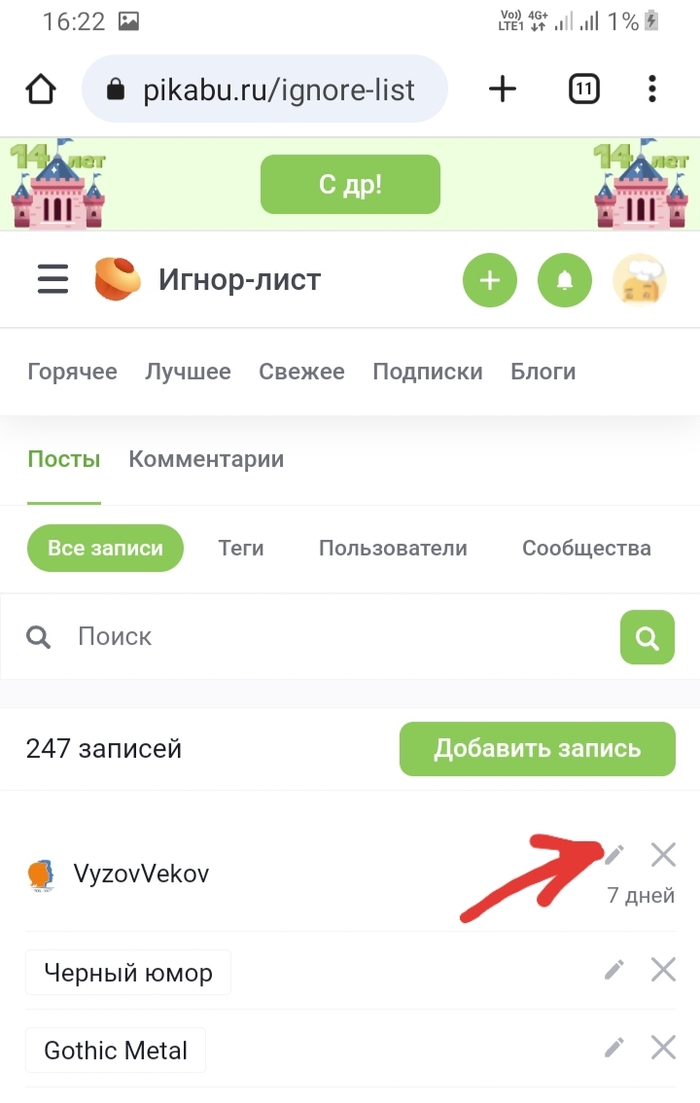Filter the ignore list by Пользователи

coord(392,548)
